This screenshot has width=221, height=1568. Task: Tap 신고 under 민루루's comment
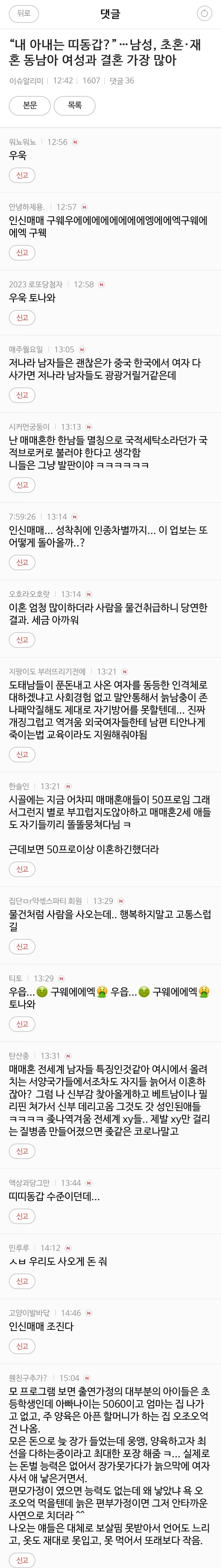tap(22, 1281)
